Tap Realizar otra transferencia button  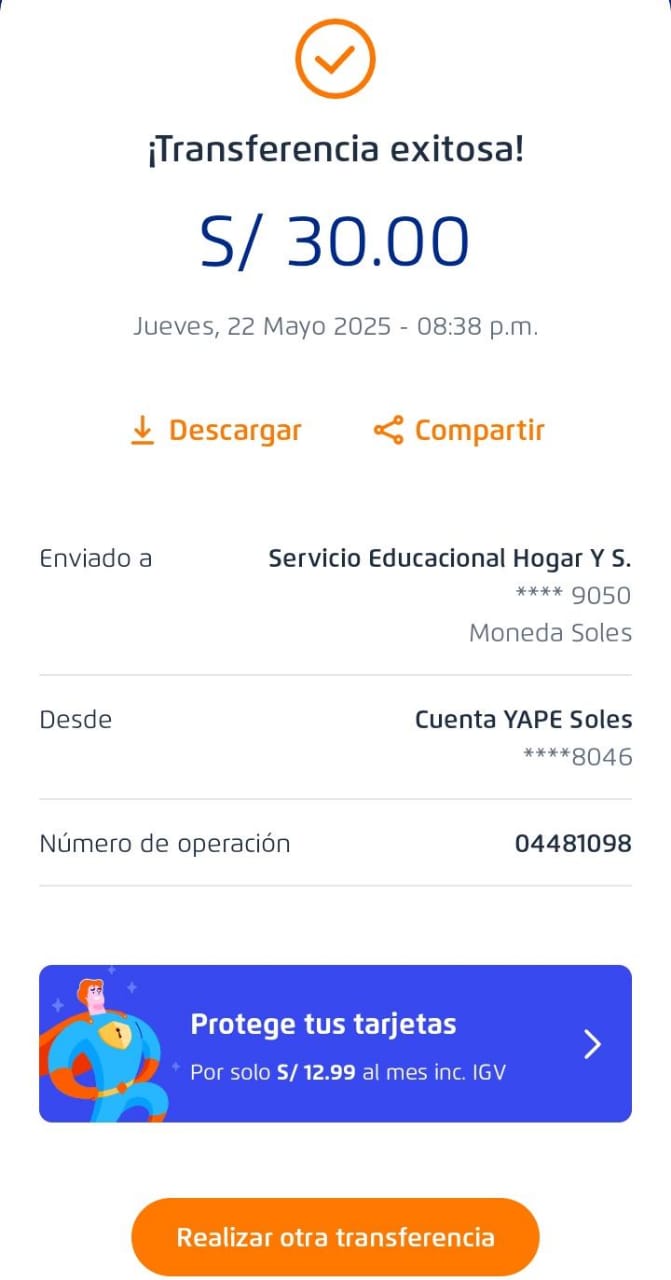click(x=335, y=1237)
